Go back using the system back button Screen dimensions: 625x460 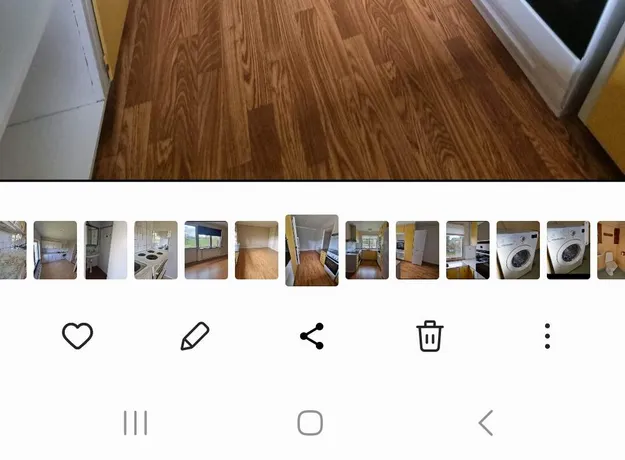(486, 423)
